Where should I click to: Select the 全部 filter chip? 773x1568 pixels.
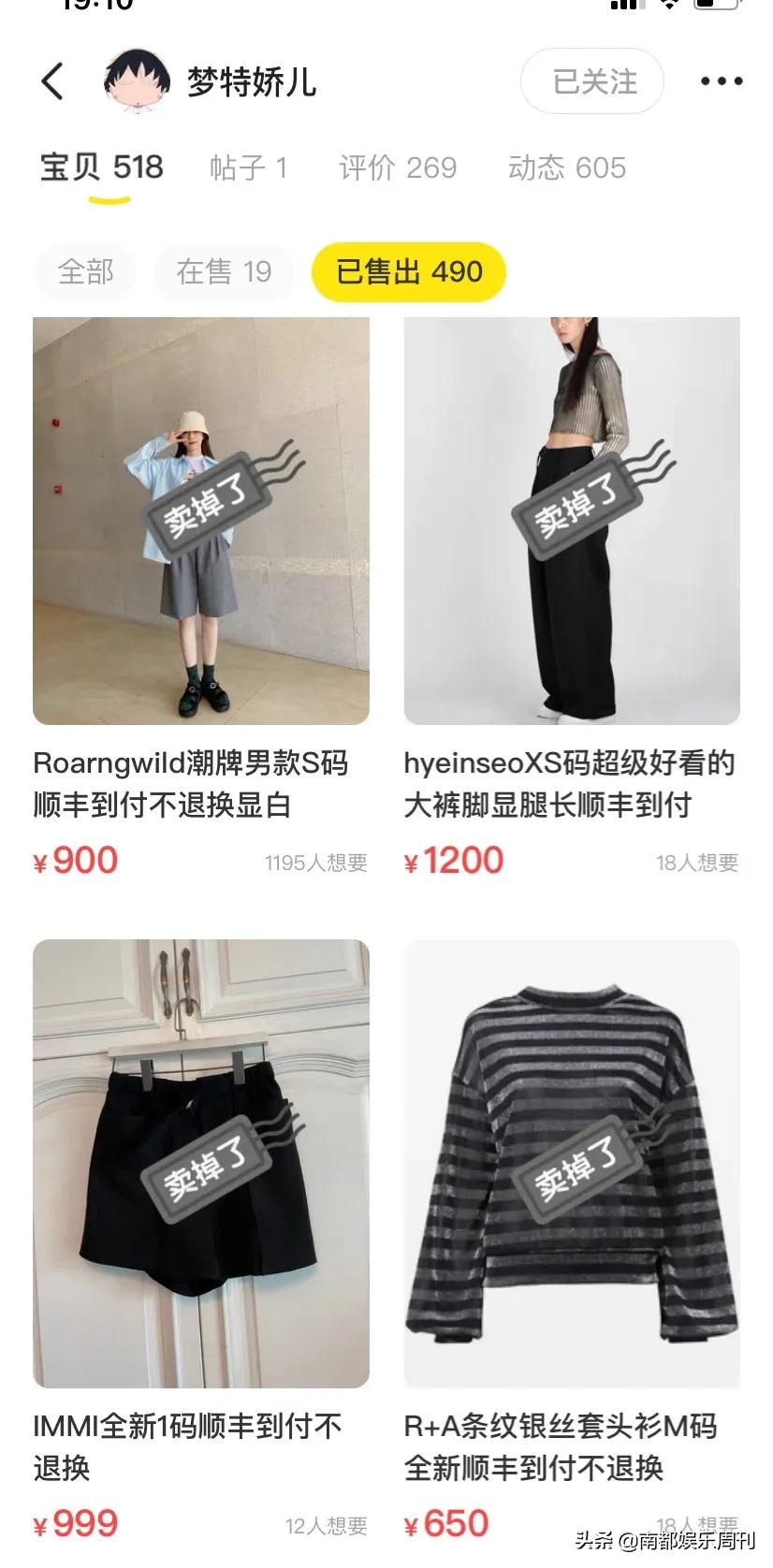coord(84,272)
